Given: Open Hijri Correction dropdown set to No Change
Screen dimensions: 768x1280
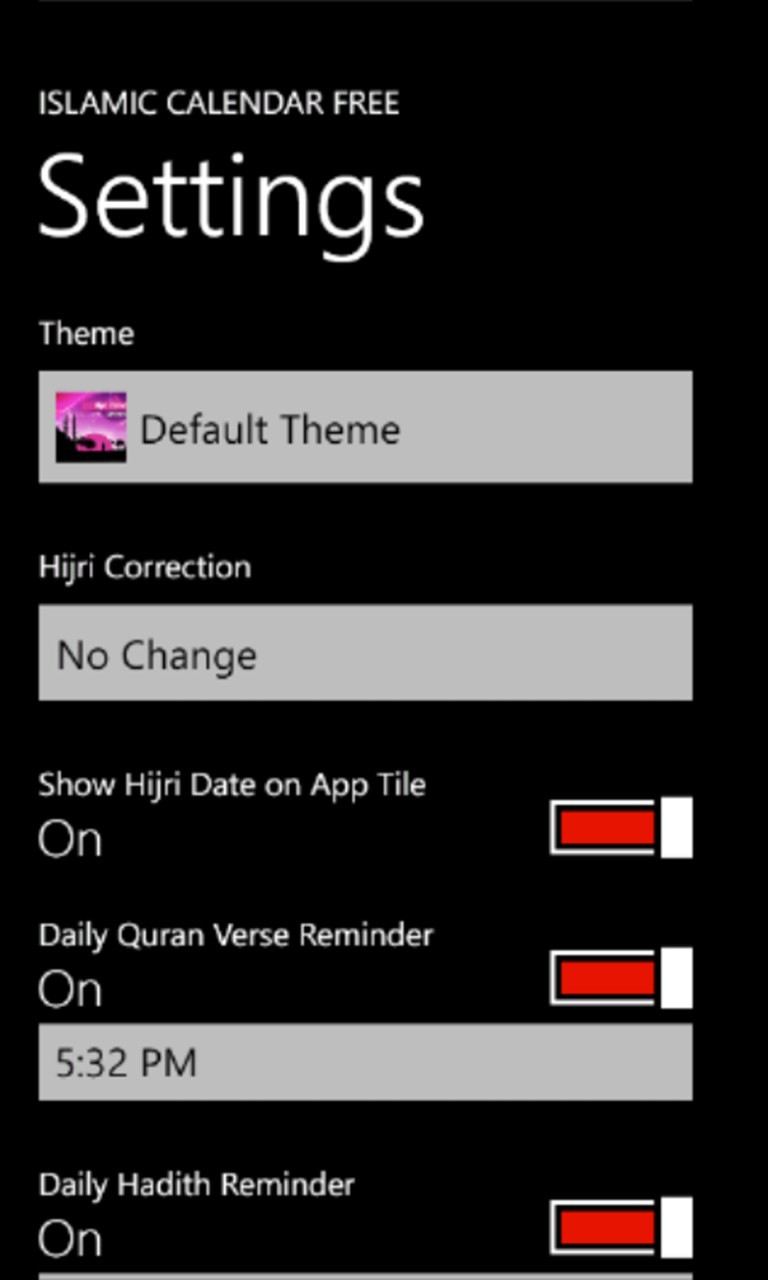Looking at the screenshot, I should click(x=365, y=653).
